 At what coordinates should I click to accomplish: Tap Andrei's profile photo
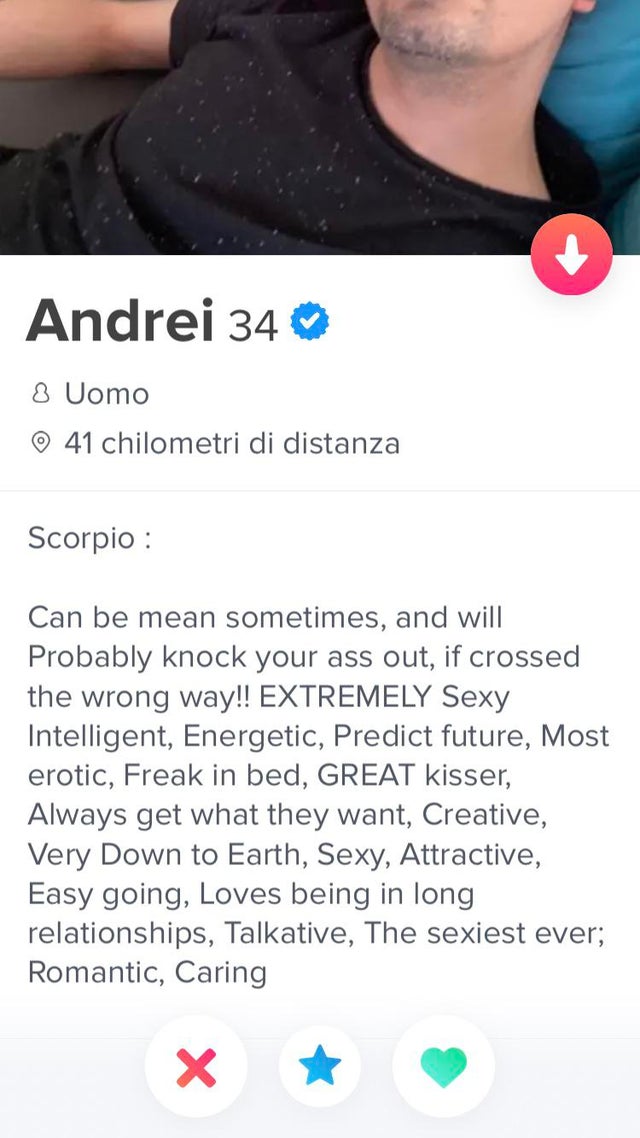pyautogui.click(x=300, y=120)
